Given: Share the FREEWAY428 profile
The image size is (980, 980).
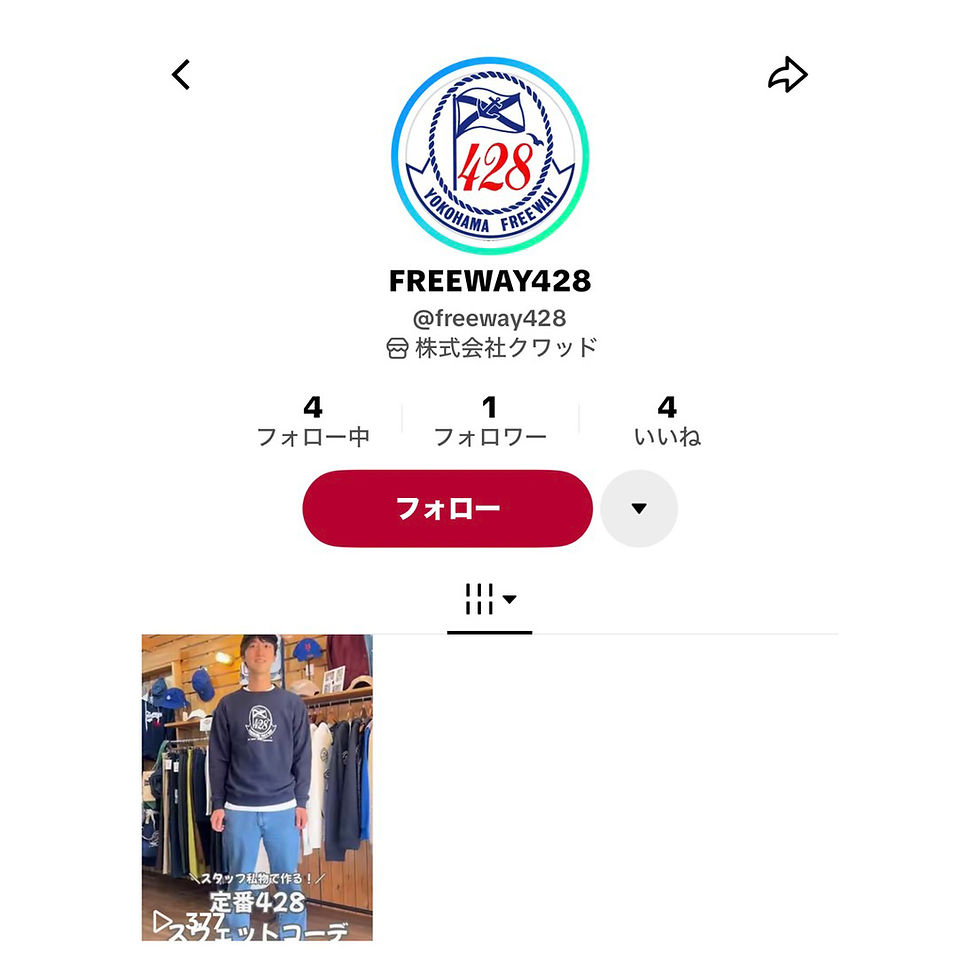Looking at the screenshot, I should click(x=787, y=74).
